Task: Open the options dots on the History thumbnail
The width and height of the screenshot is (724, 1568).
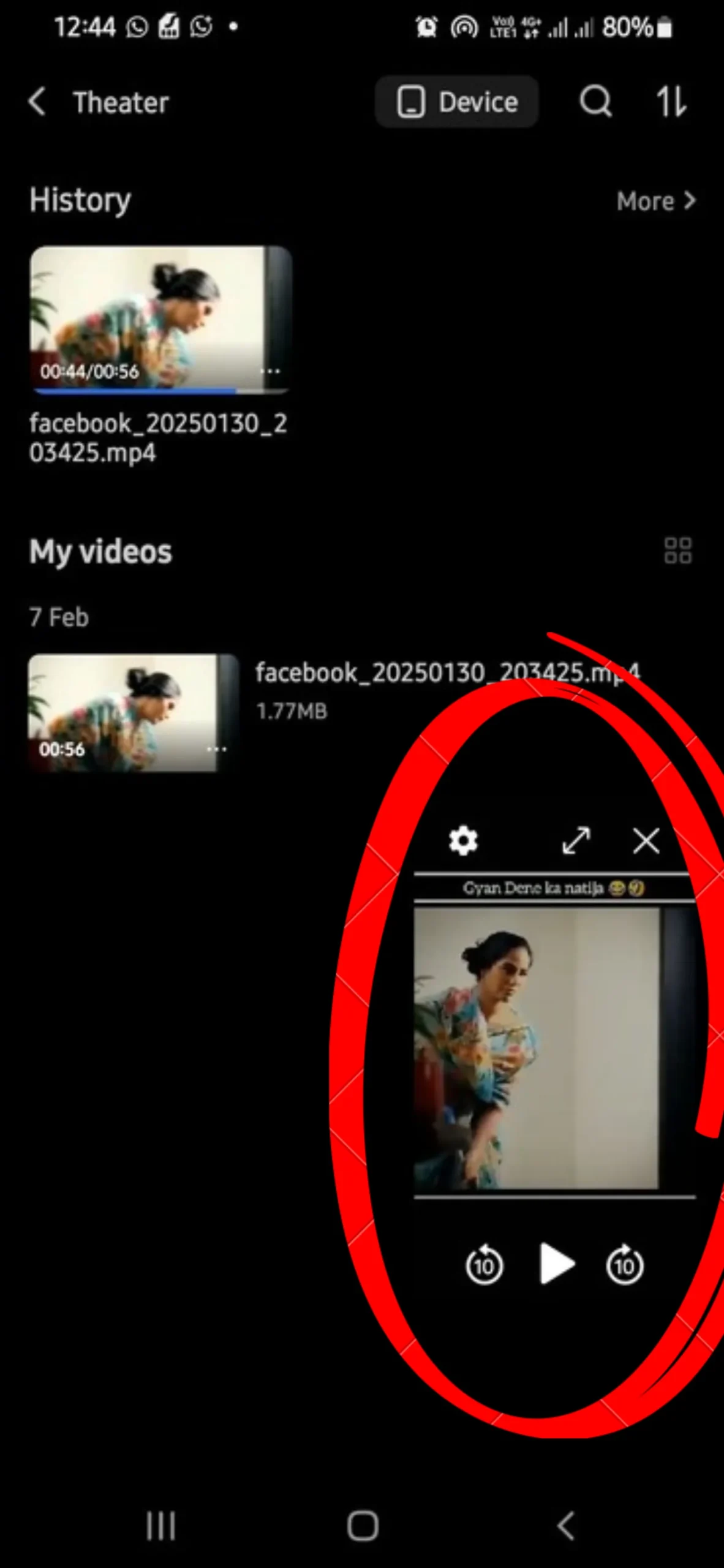Action: (270, 371)
